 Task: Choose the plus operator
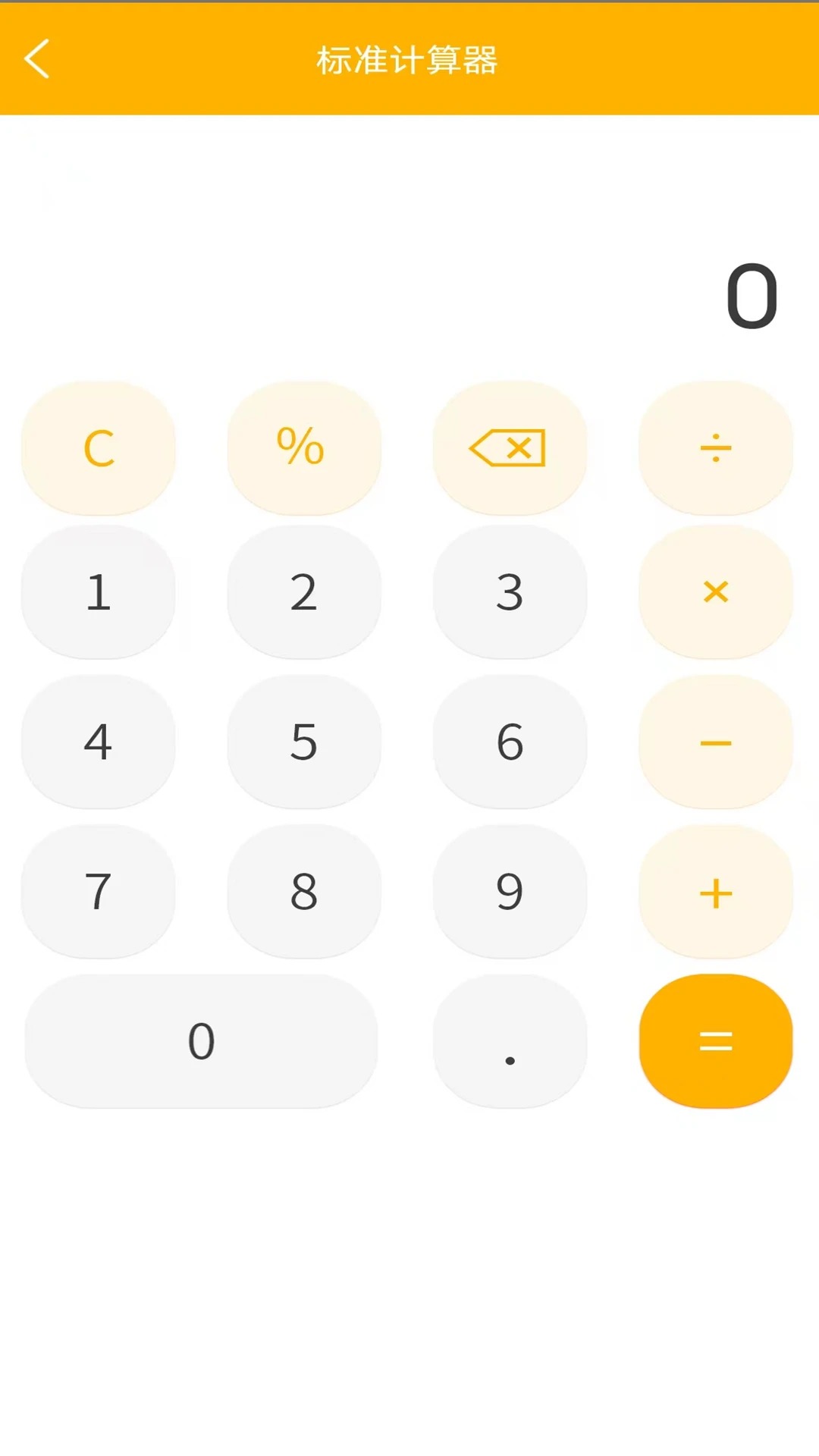click(x=716, y=892)
